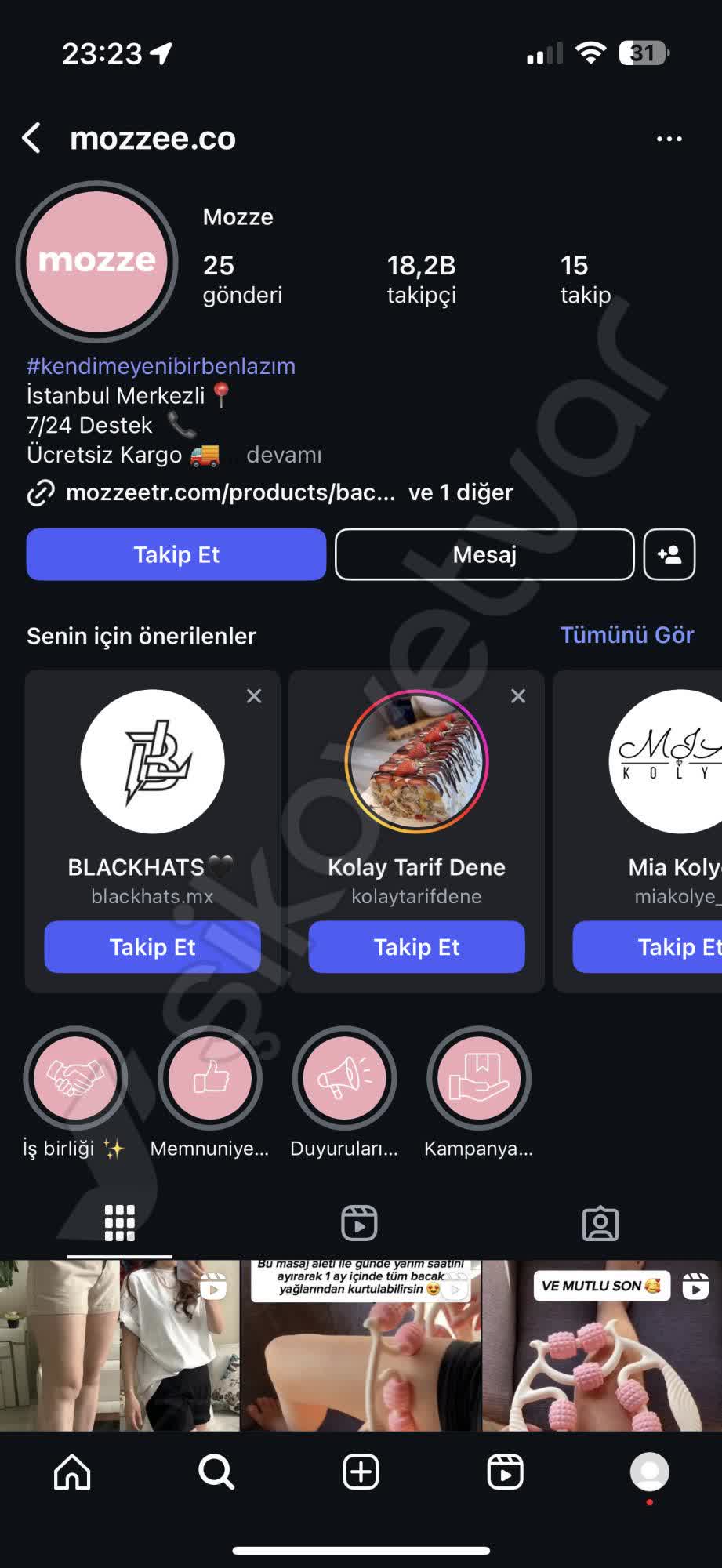Open the İş birliği story highlight
The height and width of the screenshot is (1568, 722).
75,1078
